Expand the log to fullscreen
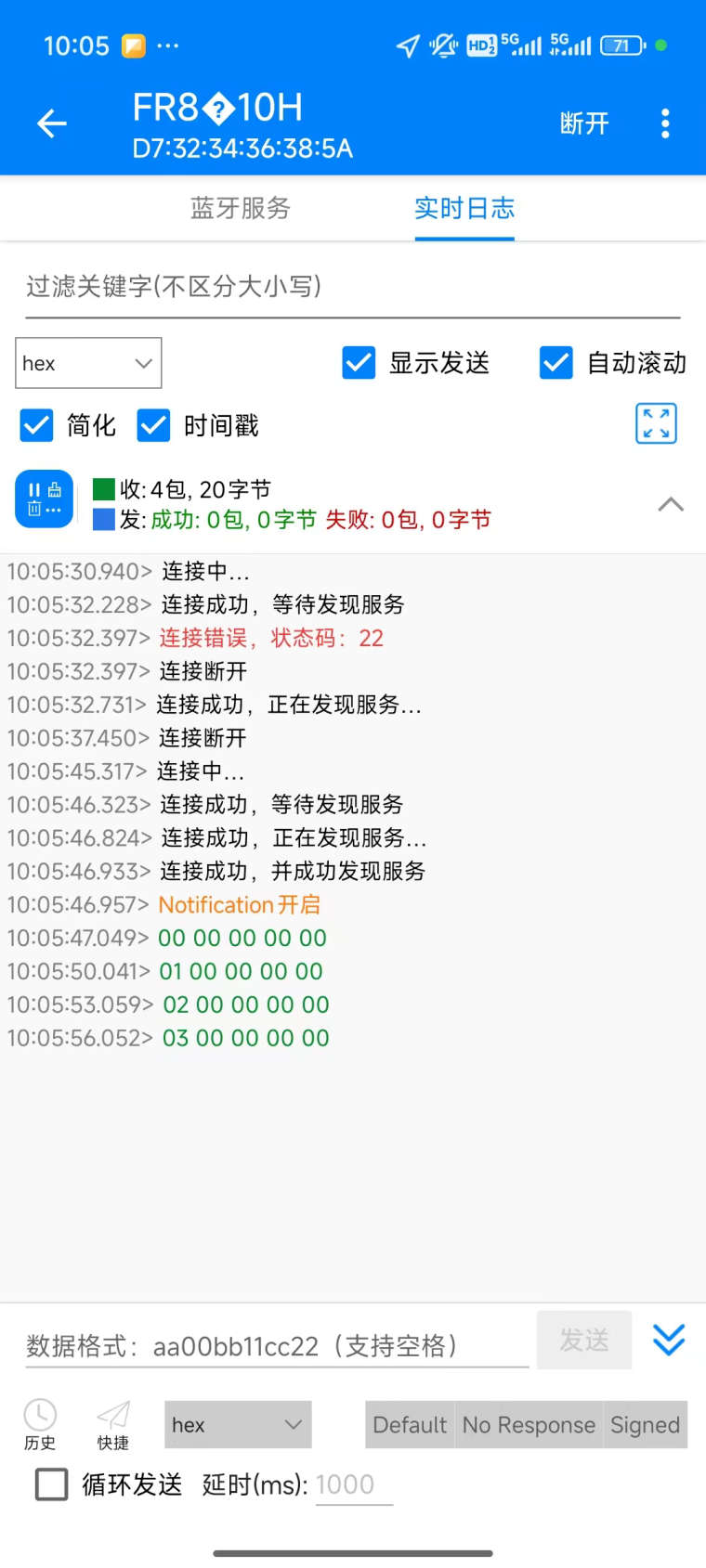Image resolution: width=706 pixels, height=1568 pixels. (x=656, y=424)
